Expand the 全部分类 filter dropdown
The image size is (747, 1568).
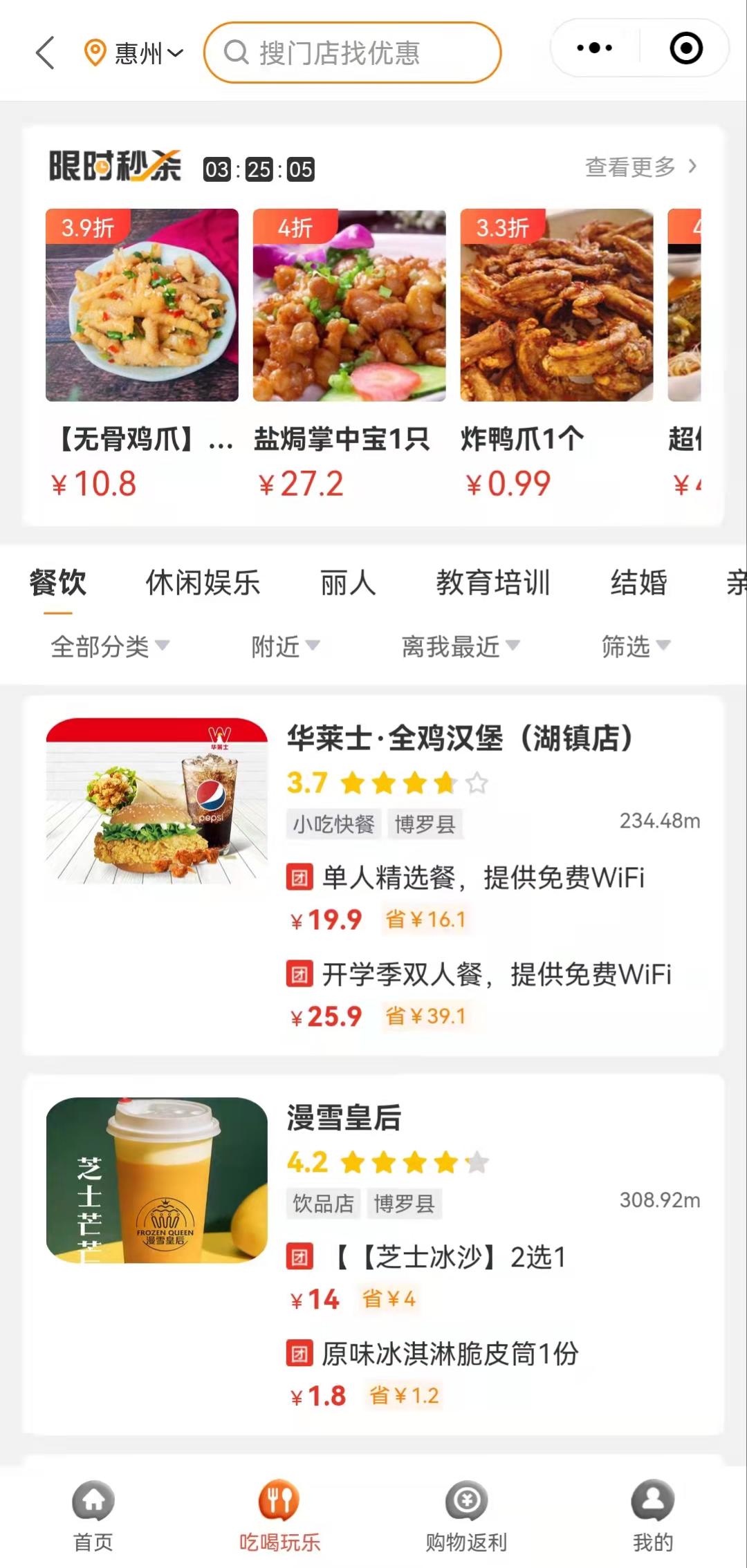tap(110, 646)
